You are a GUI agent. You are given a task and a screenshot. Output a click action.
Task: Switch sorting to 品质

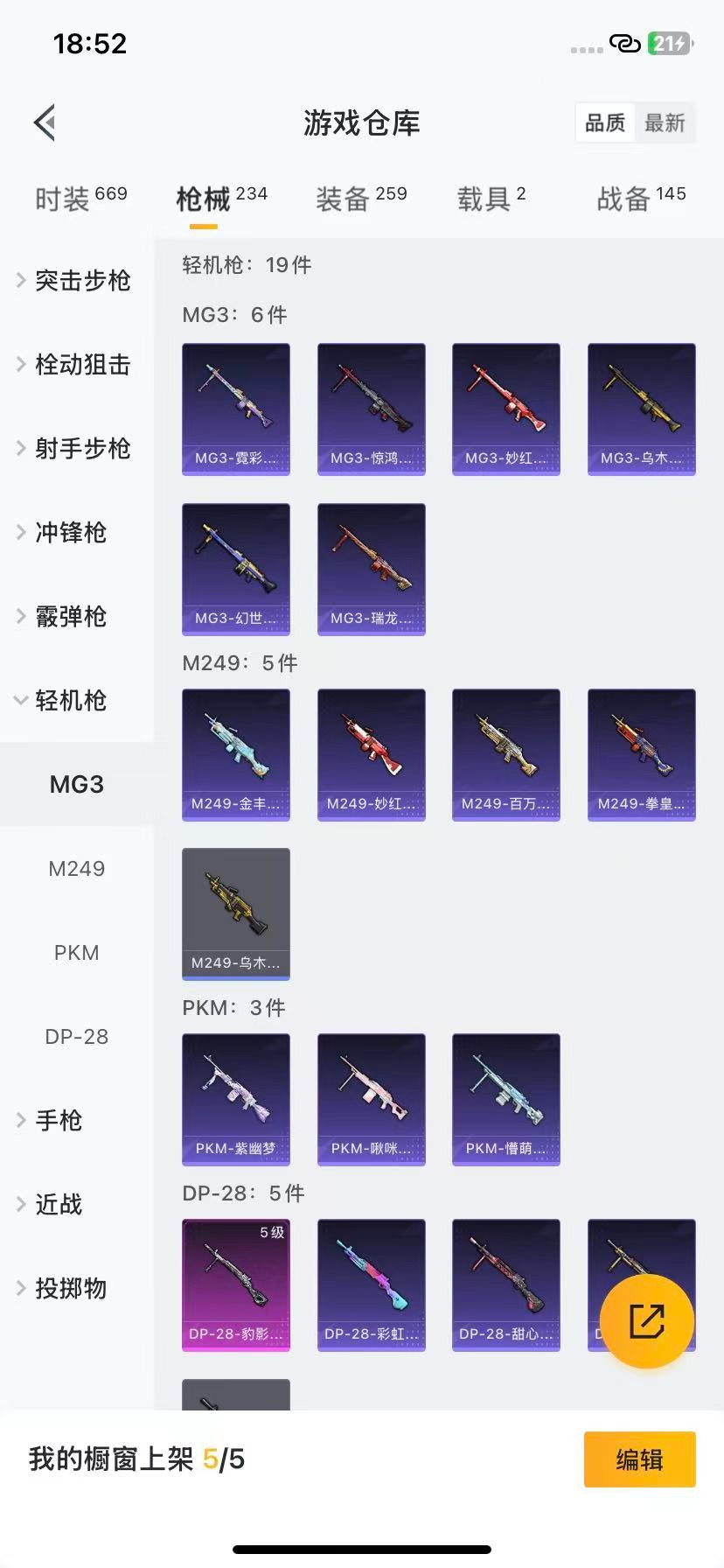point(604,123)
